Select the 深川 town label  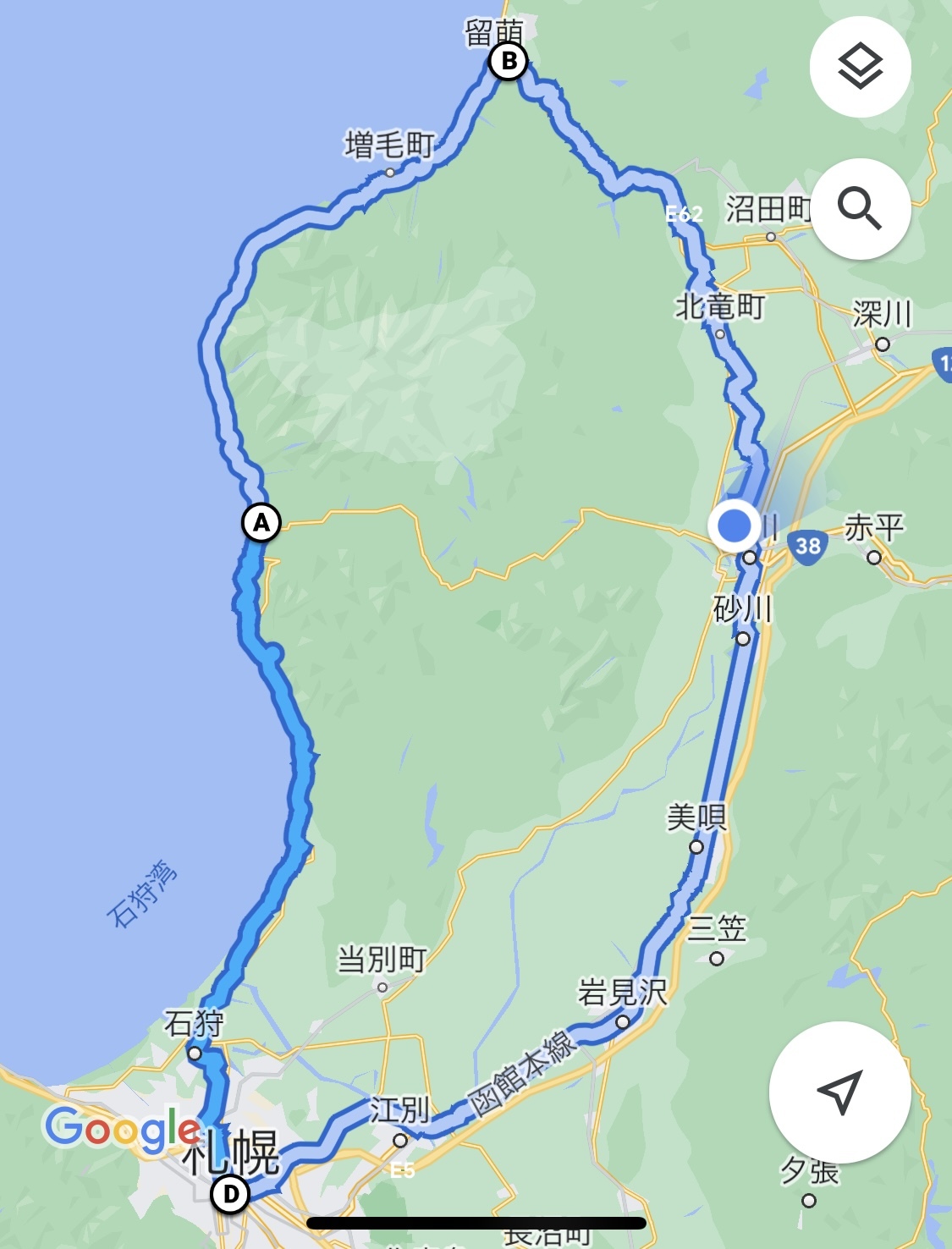(x=880, y=315)
